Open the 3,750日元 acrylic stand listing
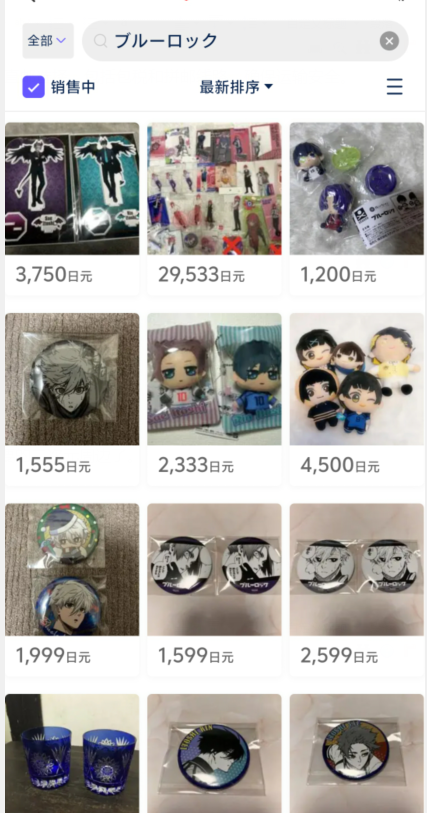427x813 pixels. click(72, 208)
